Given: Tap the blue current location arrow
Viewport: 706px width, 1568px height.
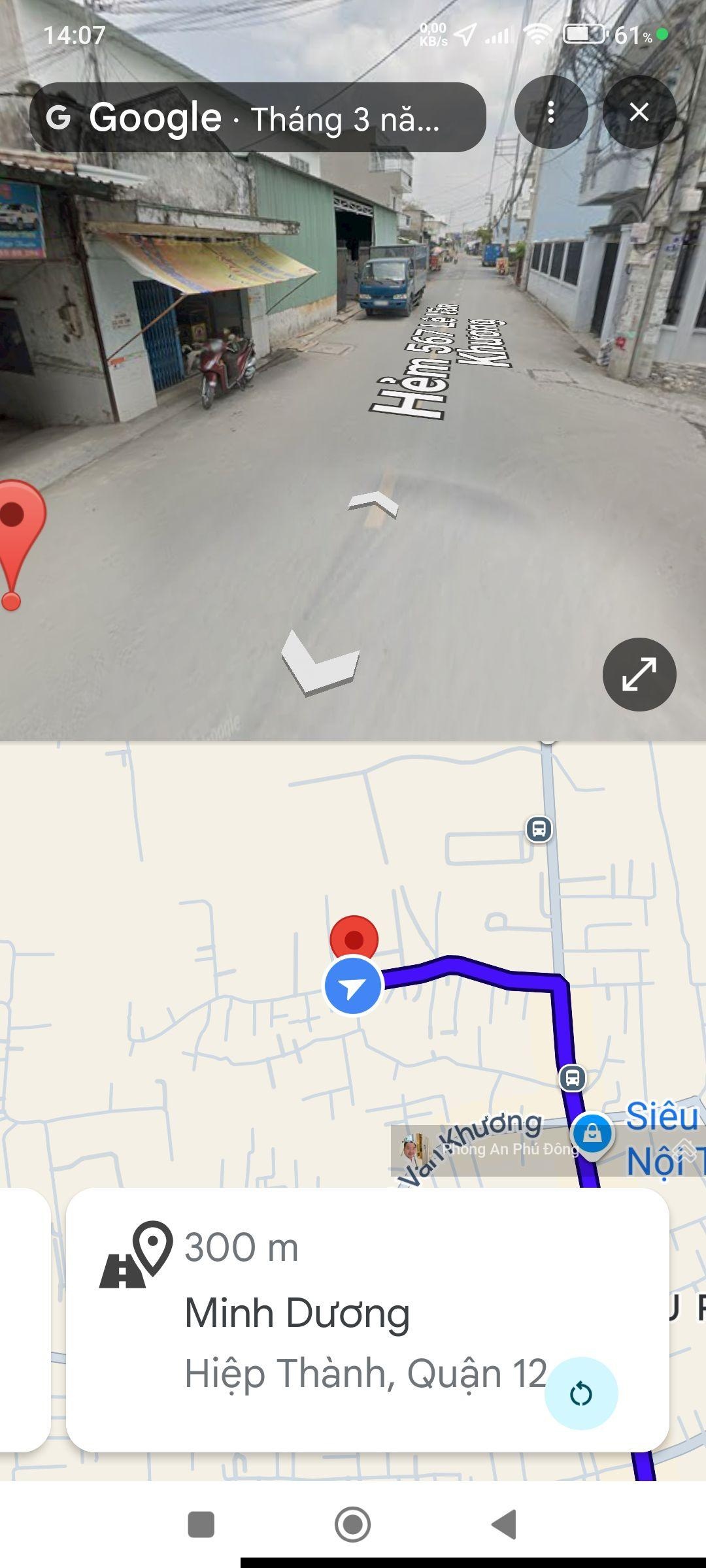Looking at the screenshot, I should point(353,987).
